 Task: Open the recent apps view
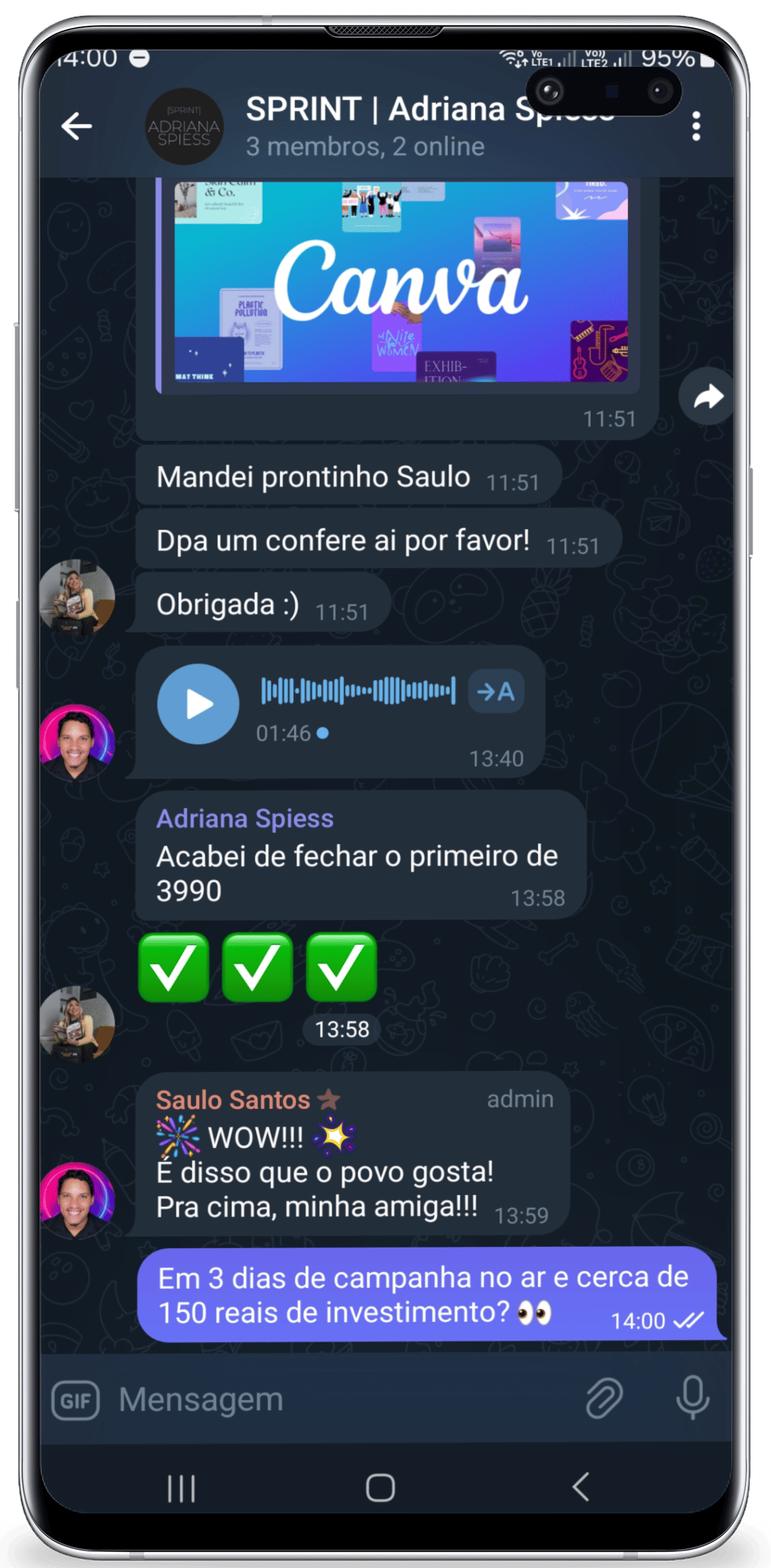pyautogui.click(x=181, y=1488)
